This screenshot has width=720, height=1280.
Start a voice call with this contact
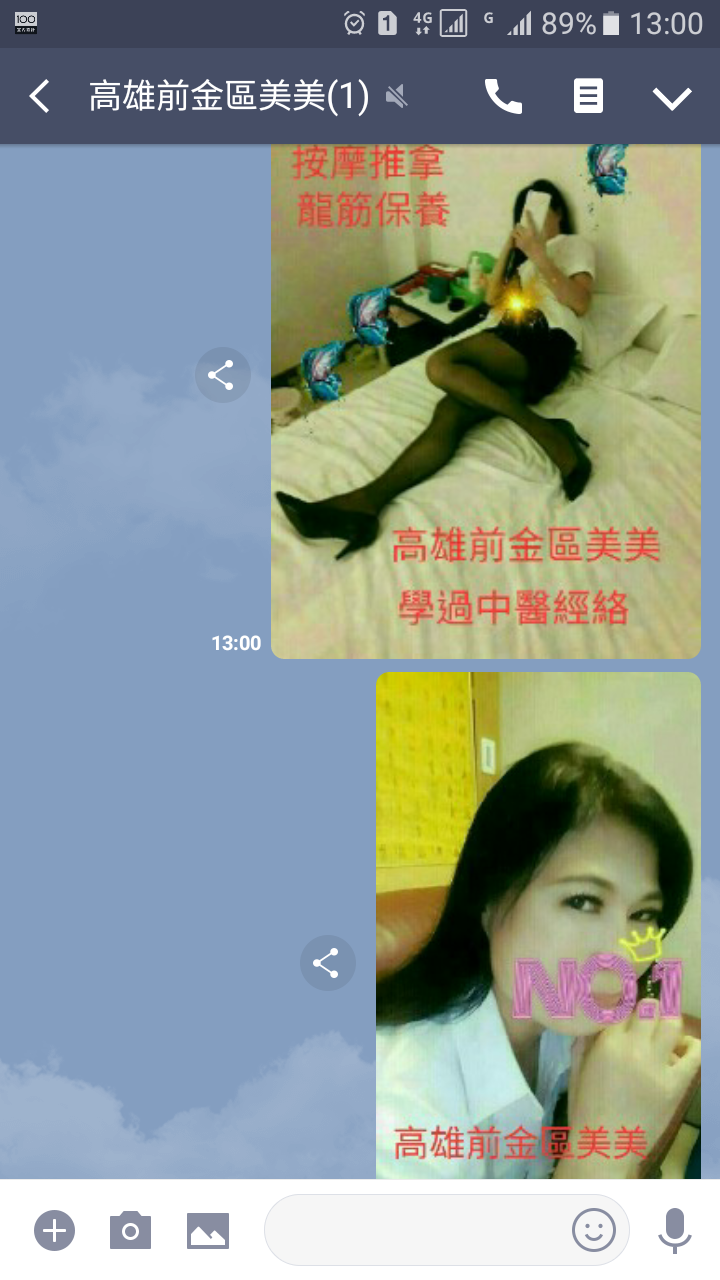coord(503,97)
